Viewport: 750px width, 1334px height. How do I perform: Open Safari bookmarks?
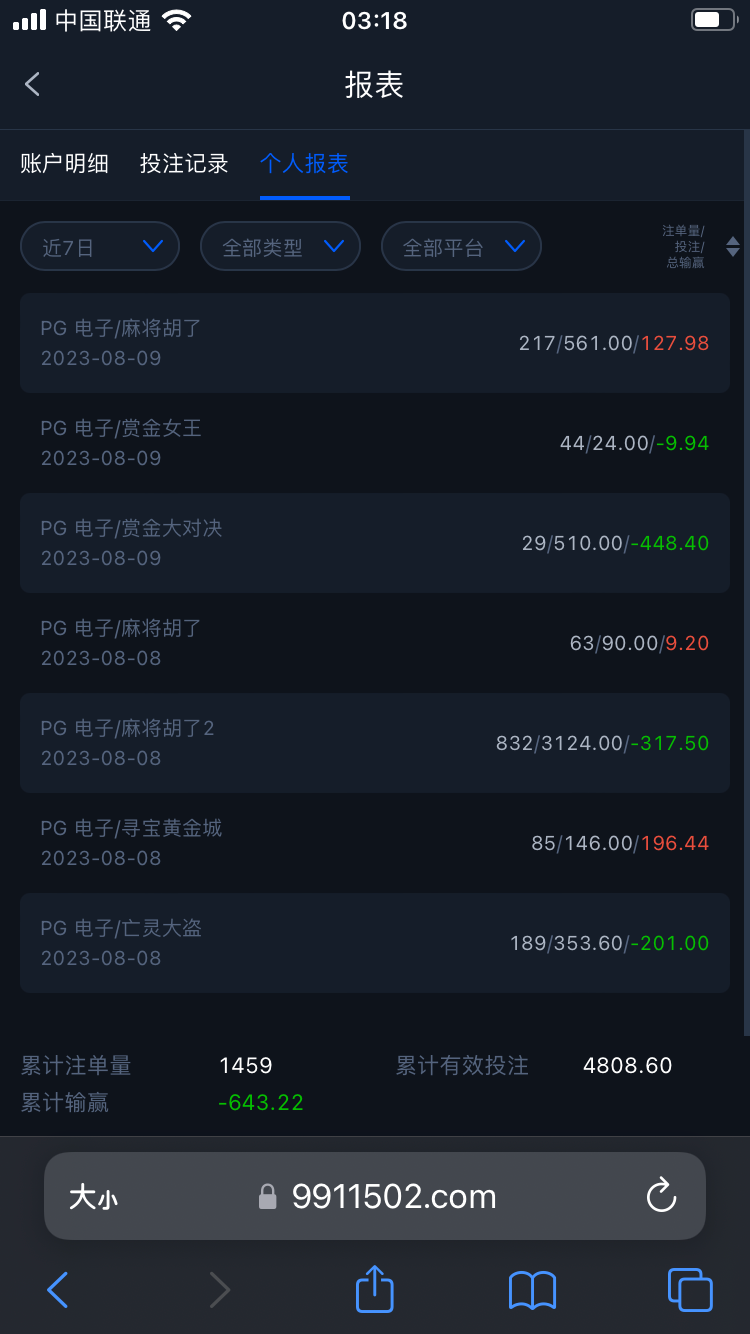point(532,1290)
